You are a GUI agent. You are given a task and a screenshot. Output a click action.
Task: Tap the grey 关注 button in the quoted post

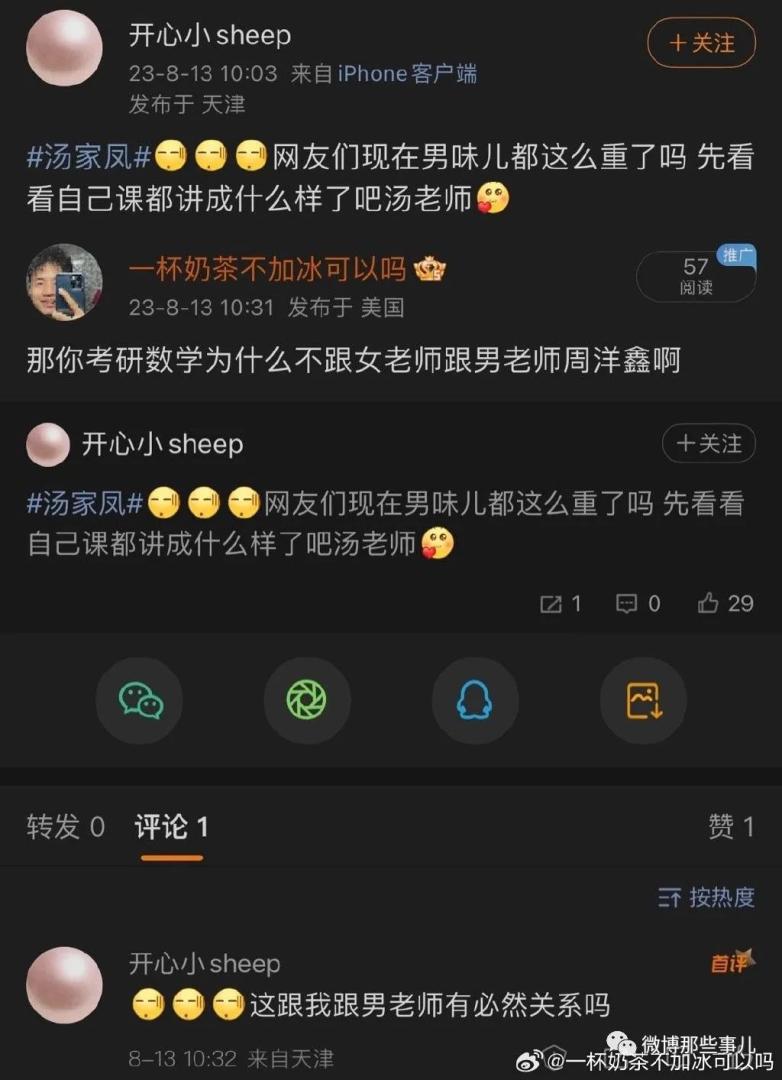point(708,443)
